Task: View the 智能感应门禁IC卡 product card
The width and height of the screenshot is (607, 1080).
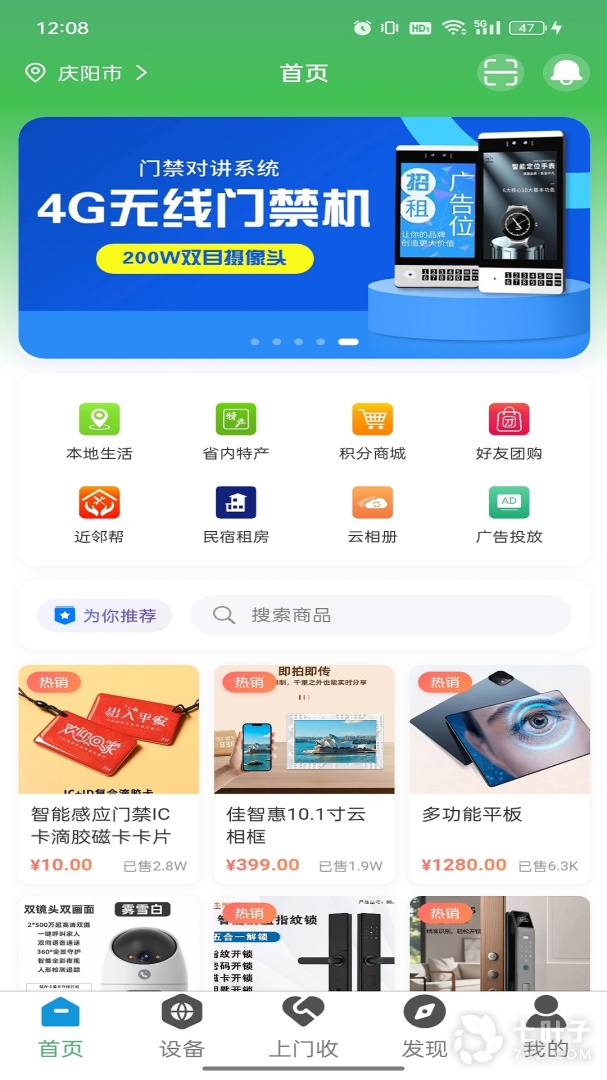Action: click(x=108, y=773)
